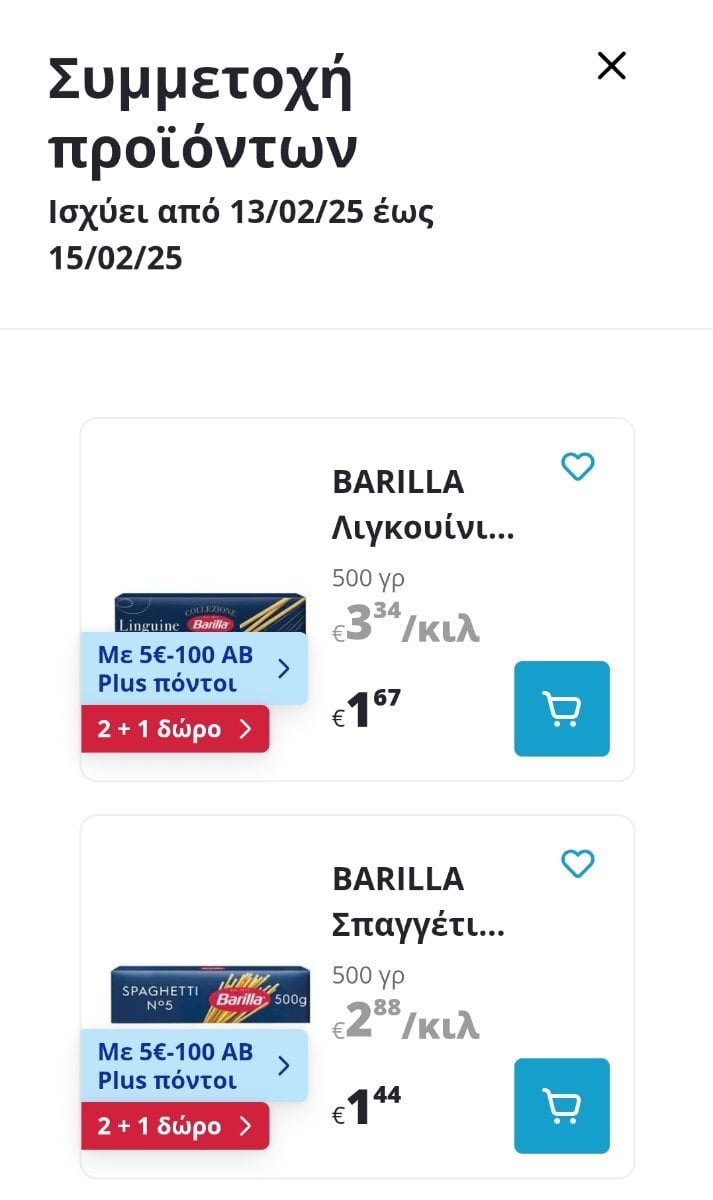This screenshot has width=713, height=1200.
Task: Open the BARILLA Σπαγγέτι product card
Action: (x=357, y=996)
